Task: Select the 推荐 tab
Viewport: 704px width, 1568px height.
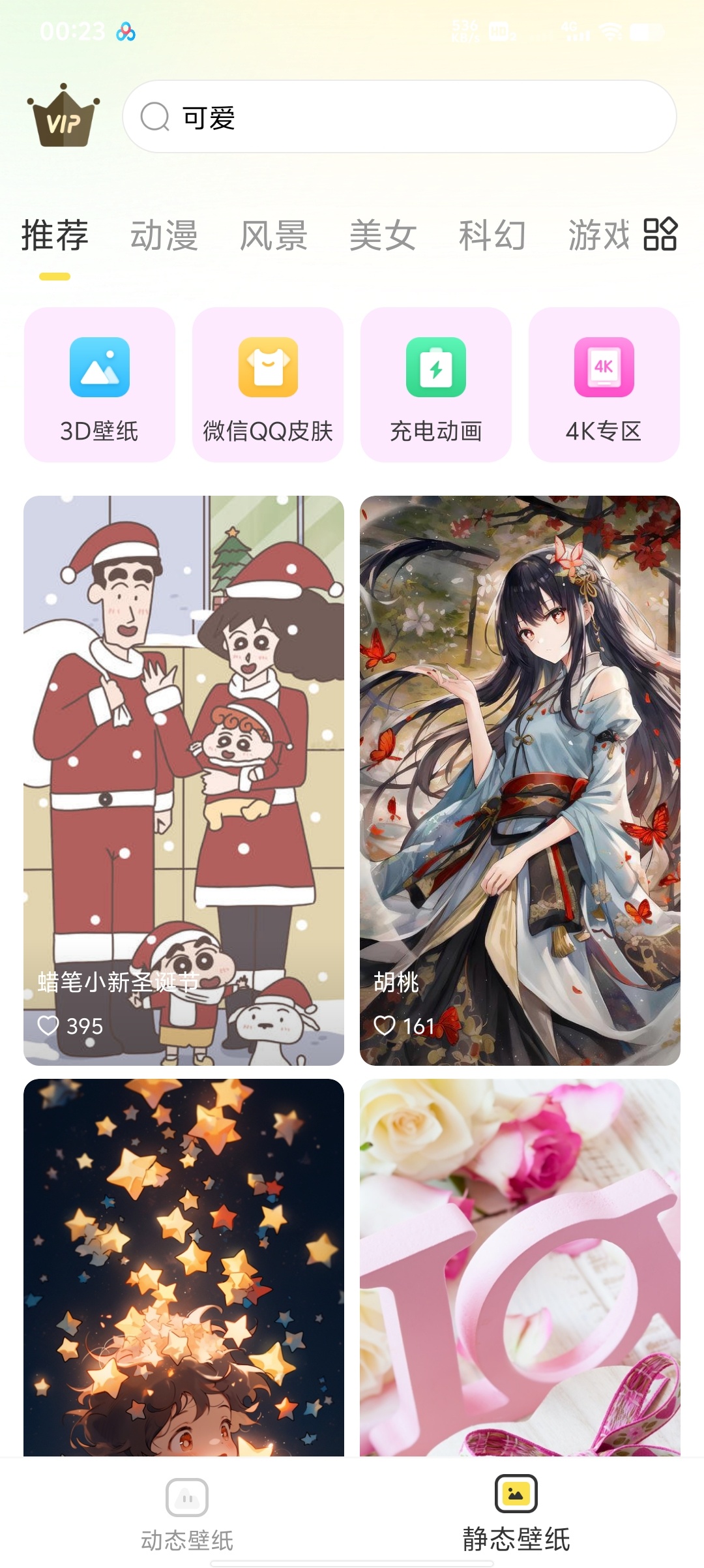Action: [55, 235]
